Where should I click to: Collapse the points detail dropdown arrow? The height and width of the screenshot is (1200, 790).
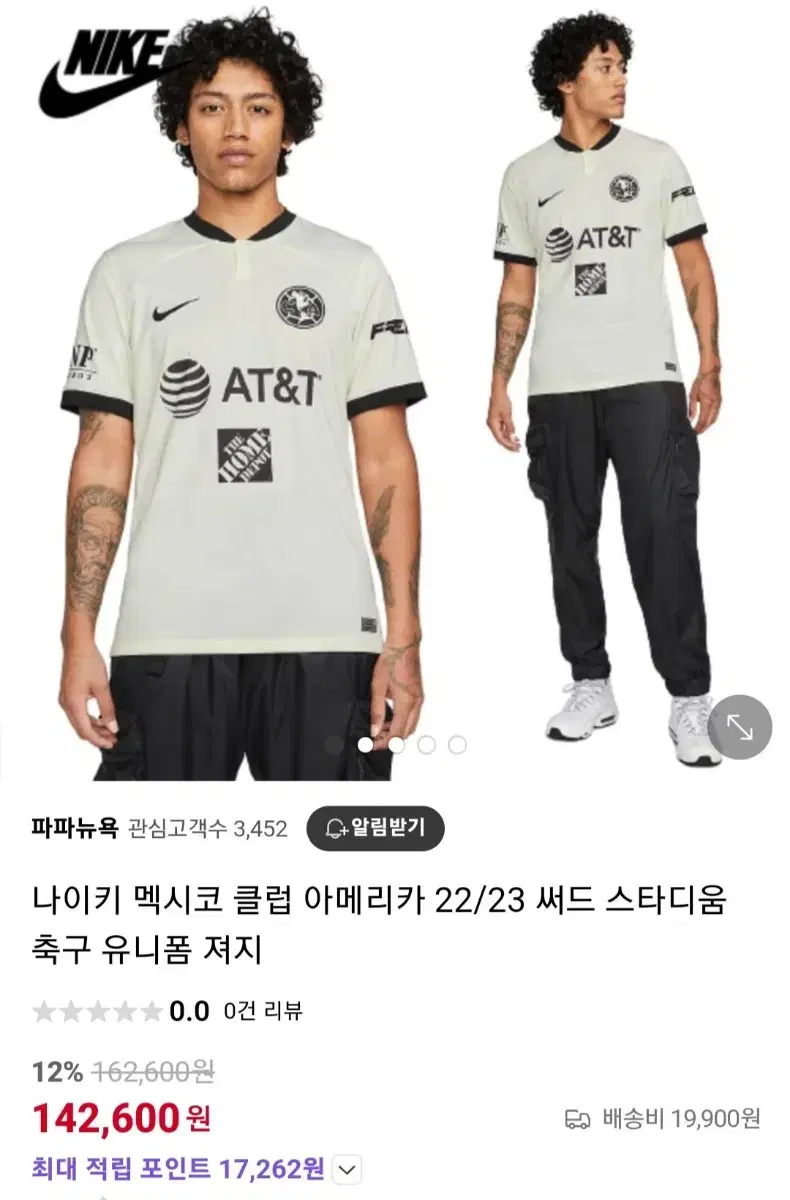click(348, 1166)
